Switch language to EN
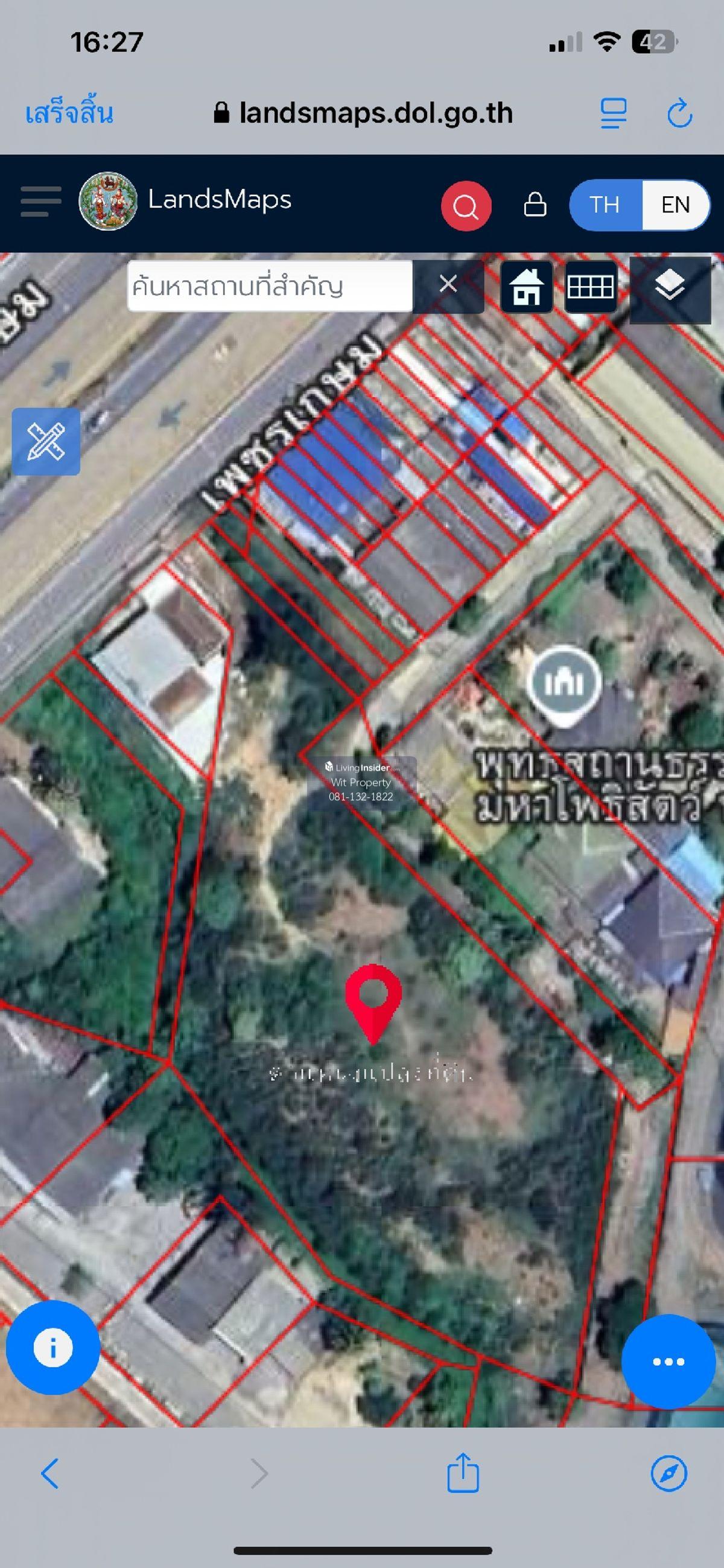This screenshot has width=724, height=1568. 675,205
